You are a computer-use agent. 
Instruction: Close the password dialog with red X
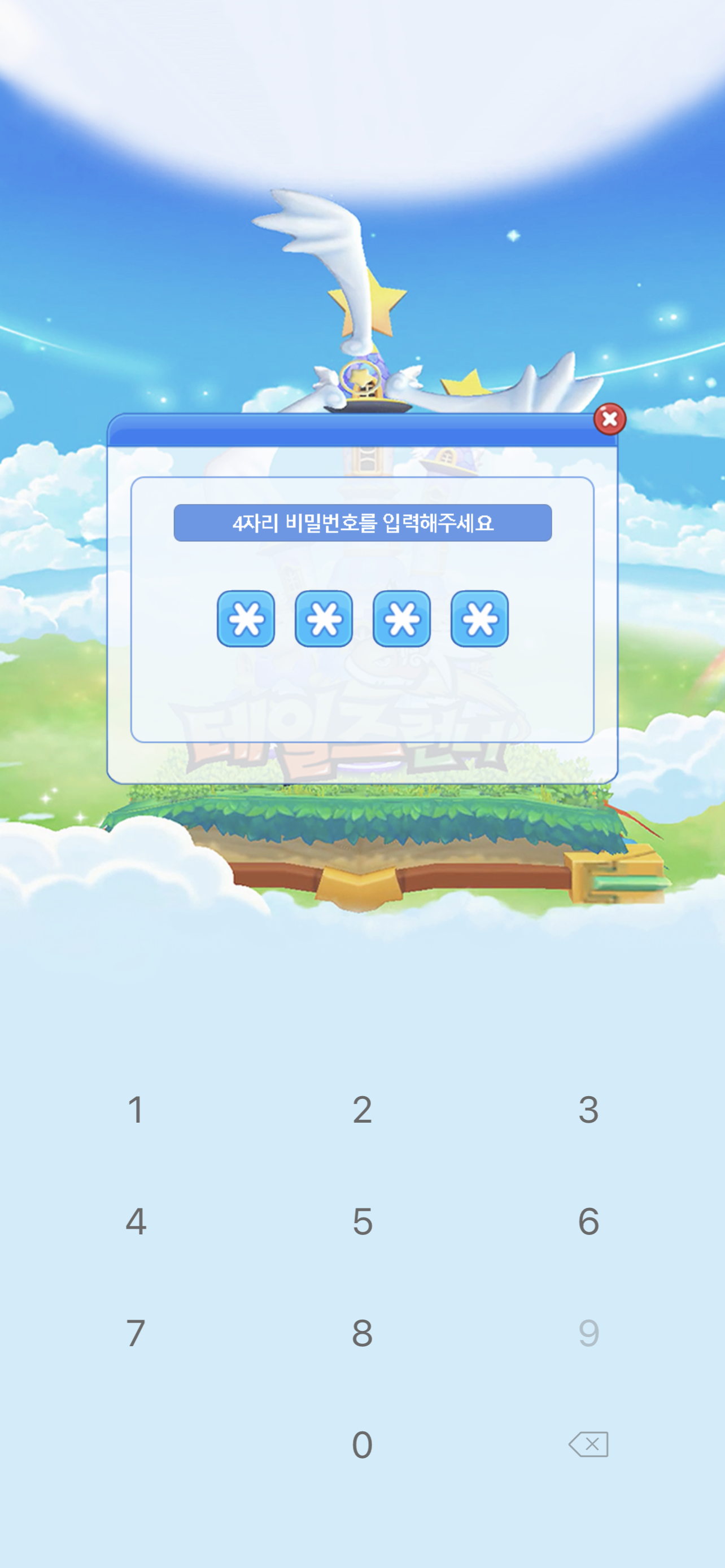point(609,419)
